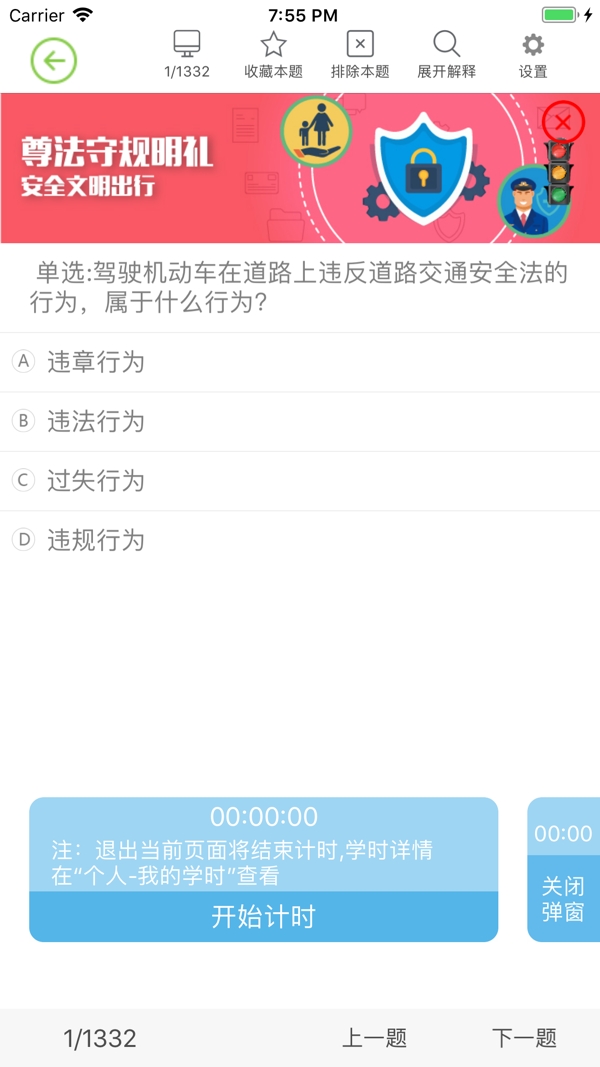Close the popup with 关闭弹窗
600x1067 pixels.
pos(563,898)
